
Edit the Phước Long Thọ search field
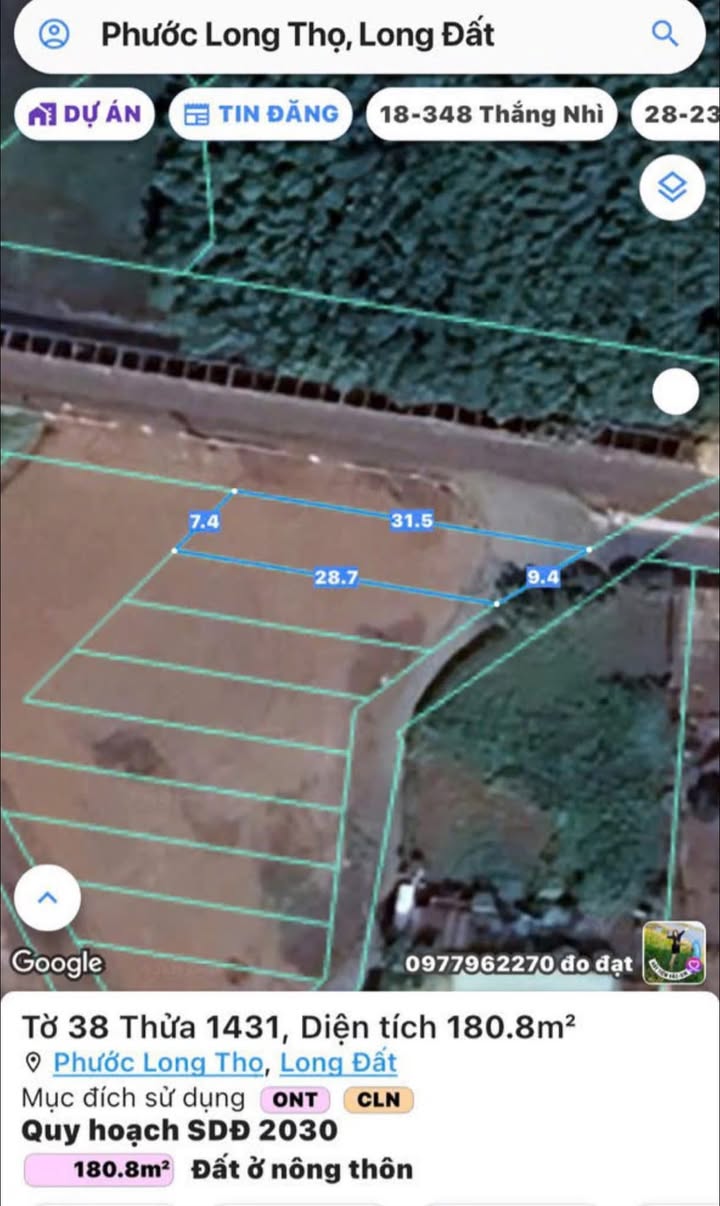pyautogui.click(x=360, y=35)
